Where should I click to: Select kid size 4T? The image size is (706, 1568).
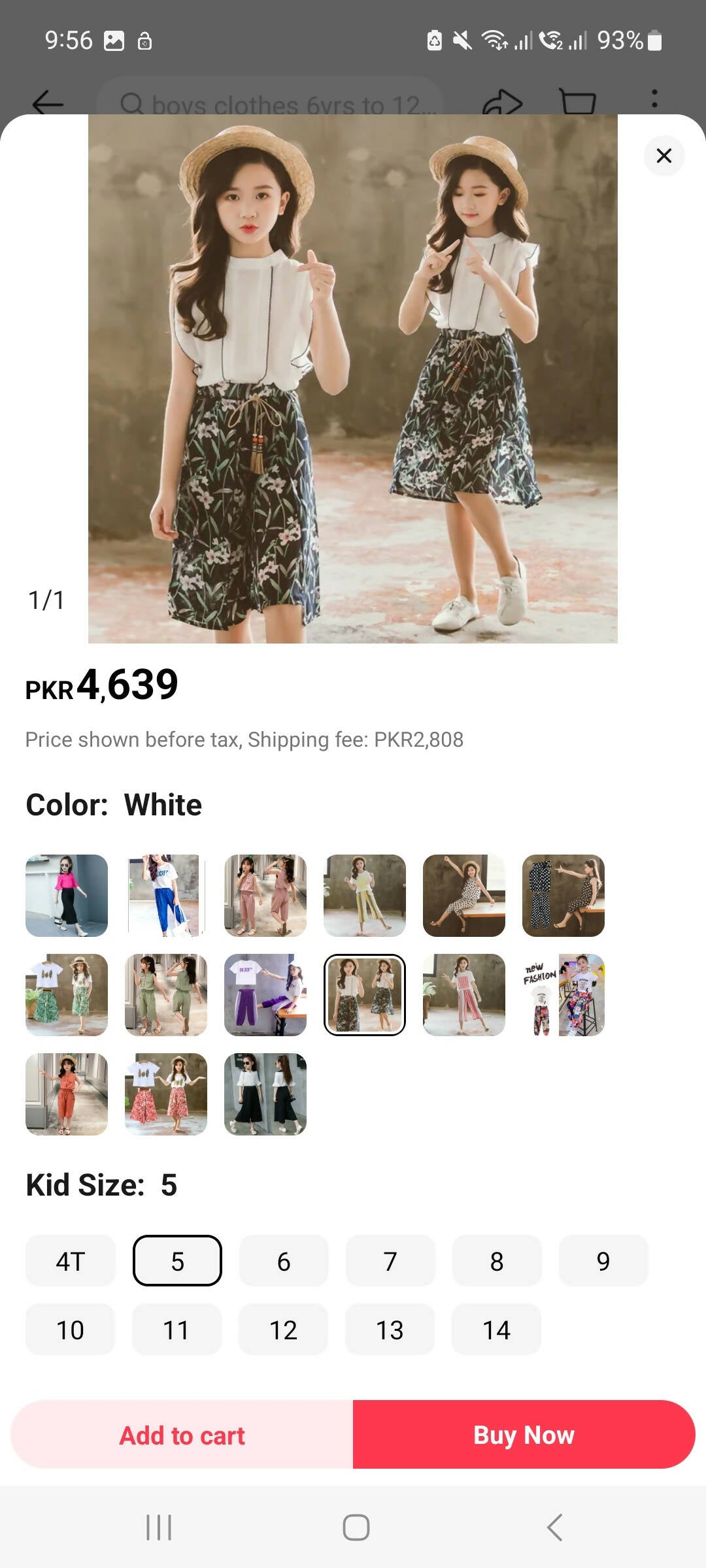click(x=70, y=1261)
